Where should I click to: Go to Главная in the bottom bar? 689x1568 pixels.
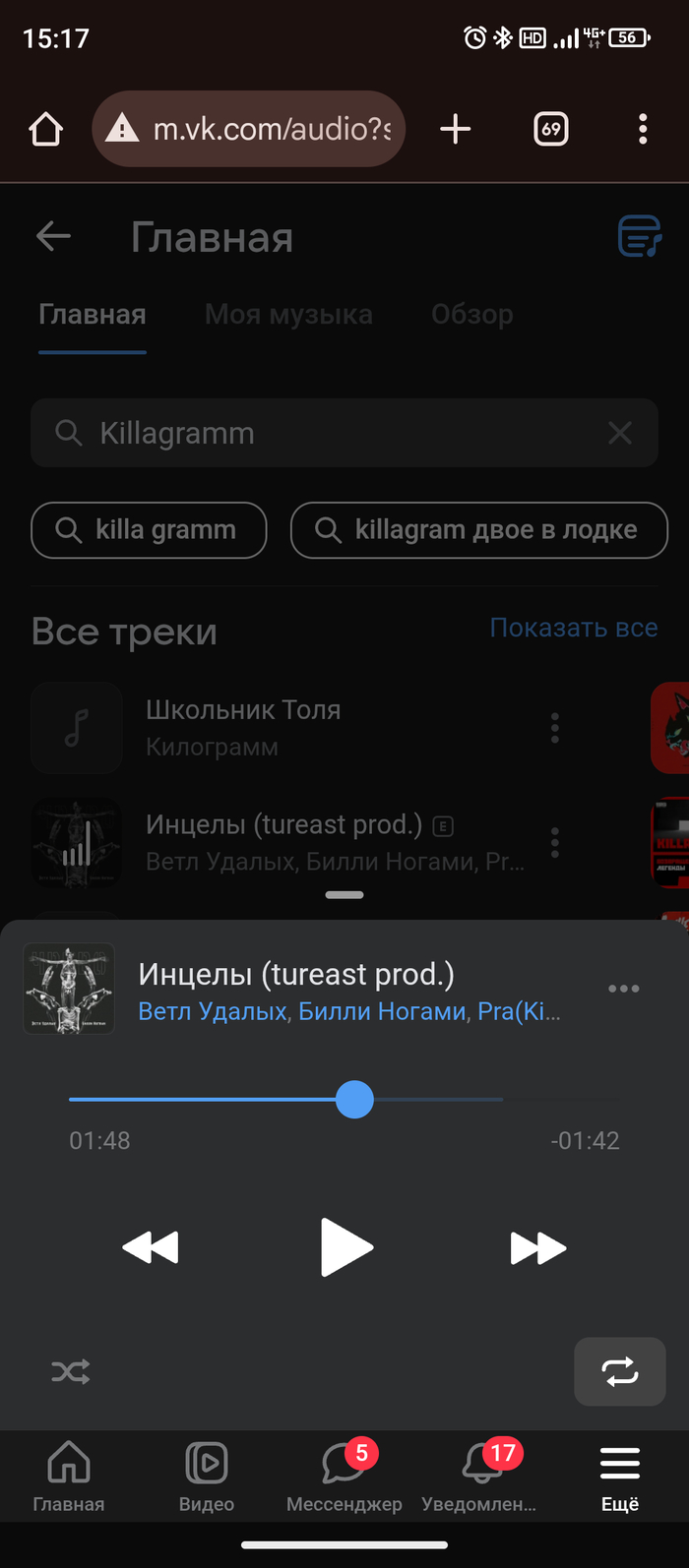(69, 1476)
